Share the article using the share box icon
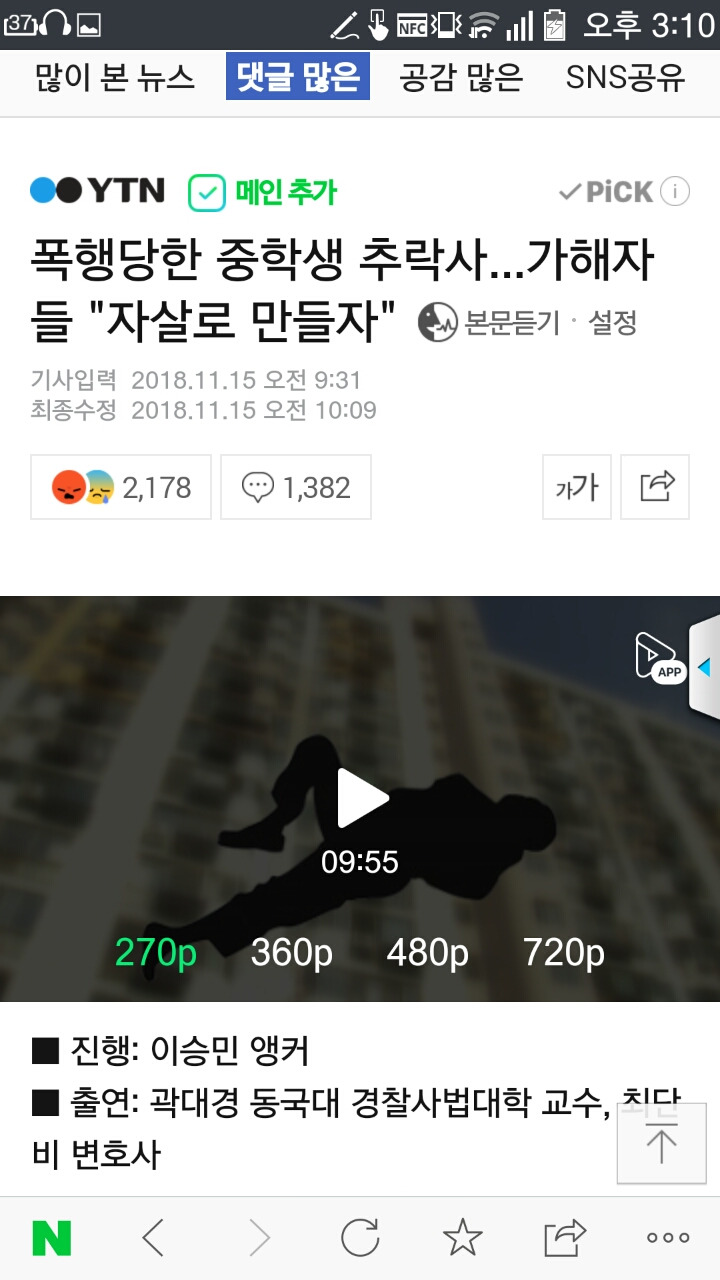Image resolution: width=720 pixels, height=1280 pixels. pos(655,487)
